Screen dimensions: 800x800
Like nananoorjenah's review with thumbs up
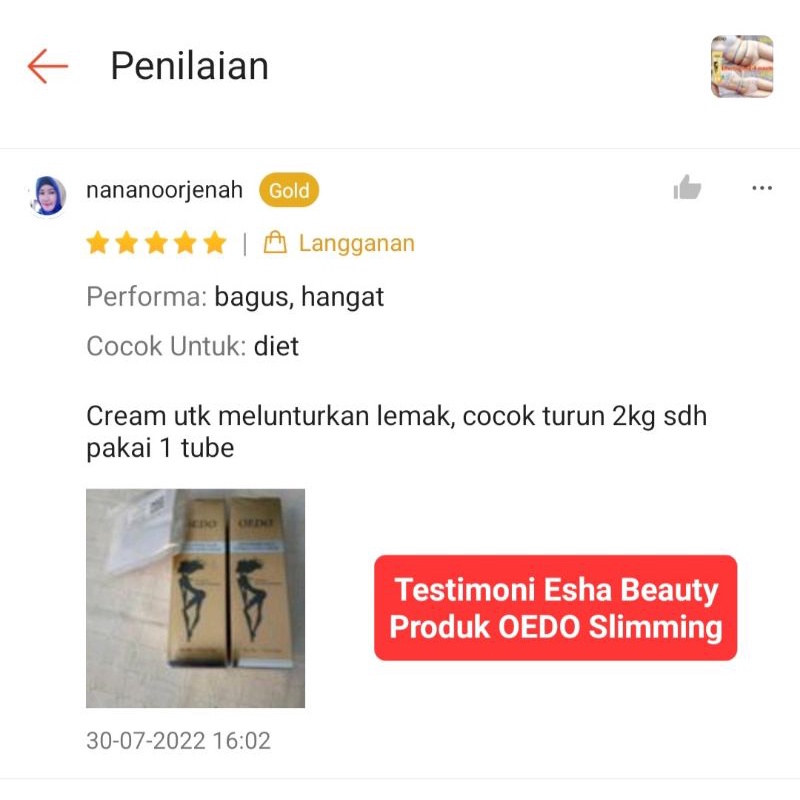[687, 188]
